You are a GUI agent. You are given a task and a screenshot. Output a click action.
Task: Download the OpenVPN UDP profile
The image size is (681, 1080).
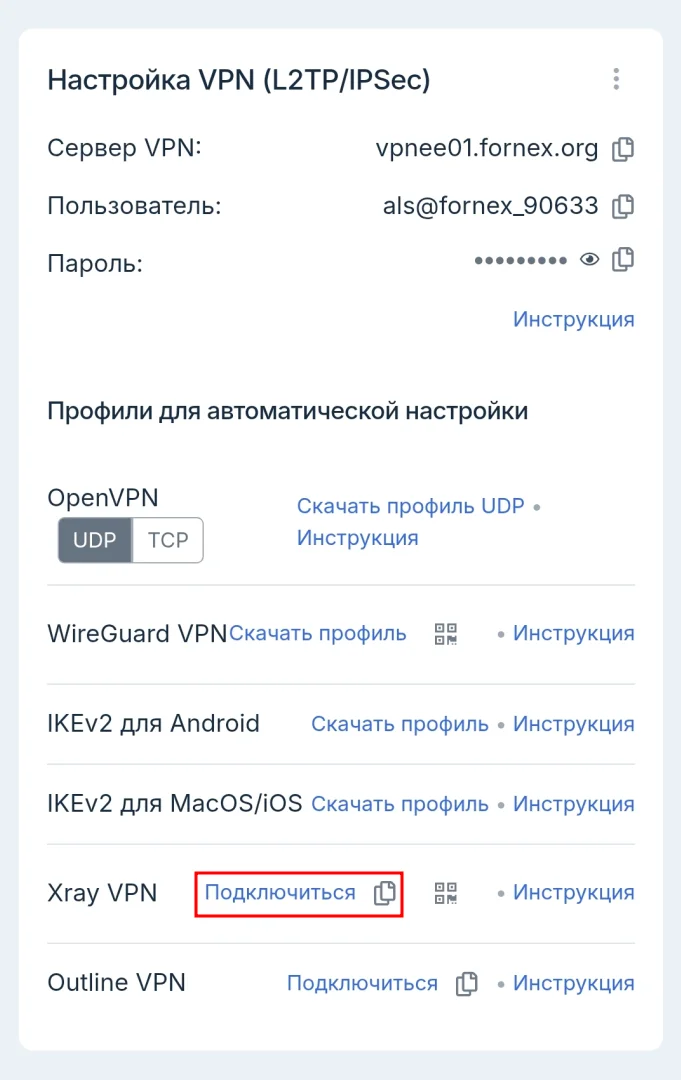[x=410, y=506]
